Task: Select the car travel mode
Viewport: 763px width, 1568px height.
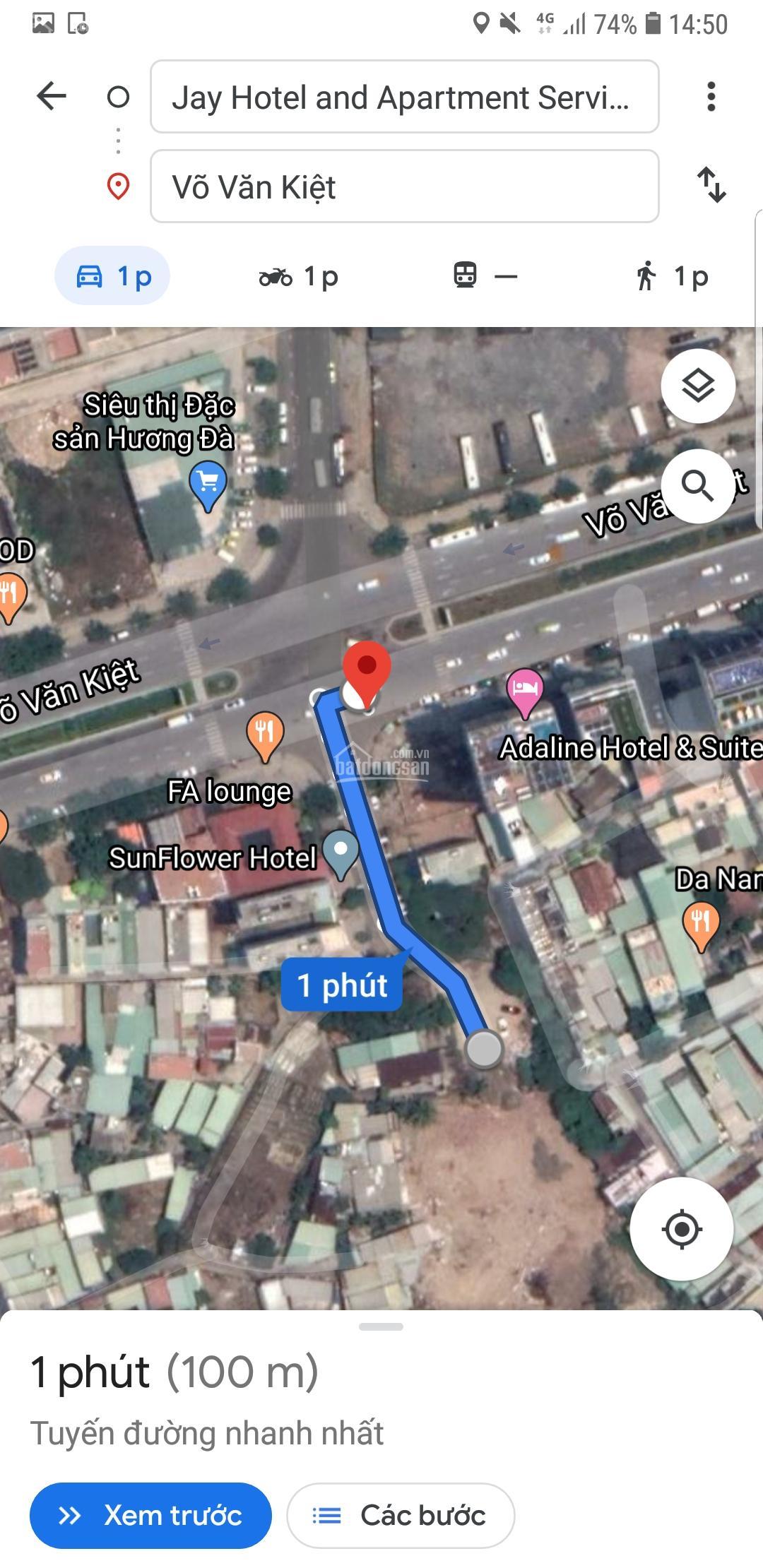Action: (x=113, y=276)
